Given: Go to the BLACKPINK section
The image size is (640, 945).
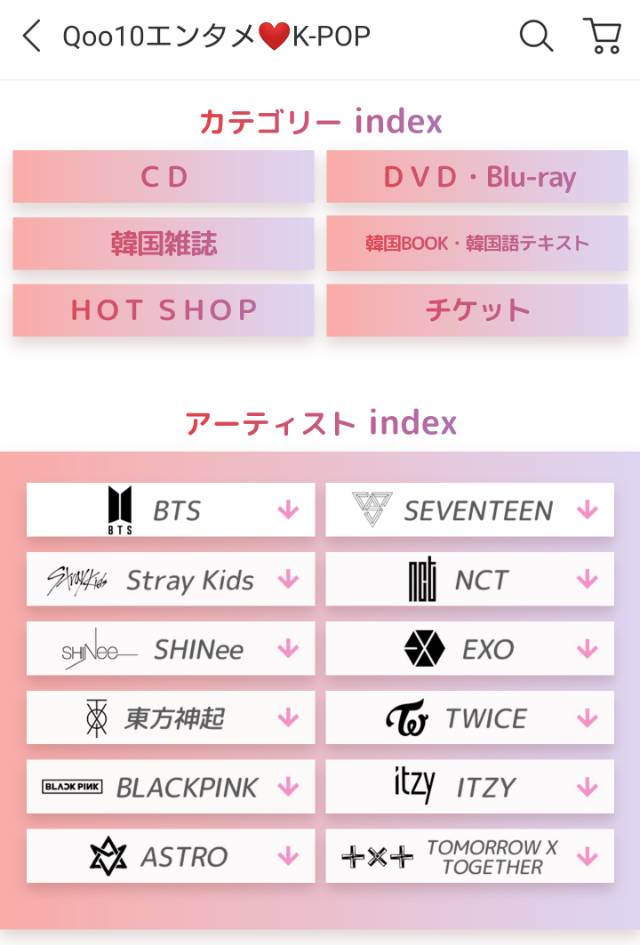Looking at the screenshot, I should [170, 787].
